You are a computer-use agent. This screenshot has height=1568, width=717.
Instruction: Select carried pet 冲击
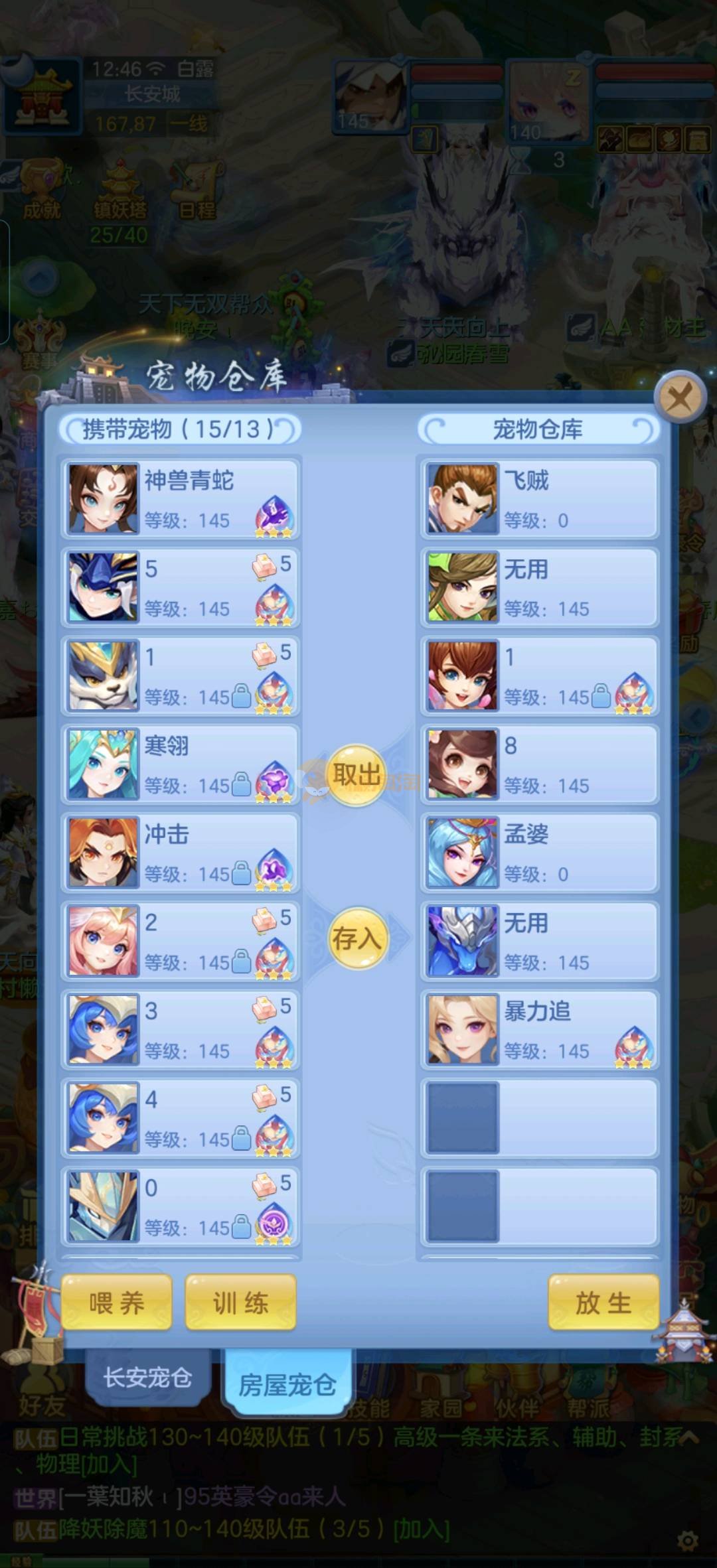[181, 852]
